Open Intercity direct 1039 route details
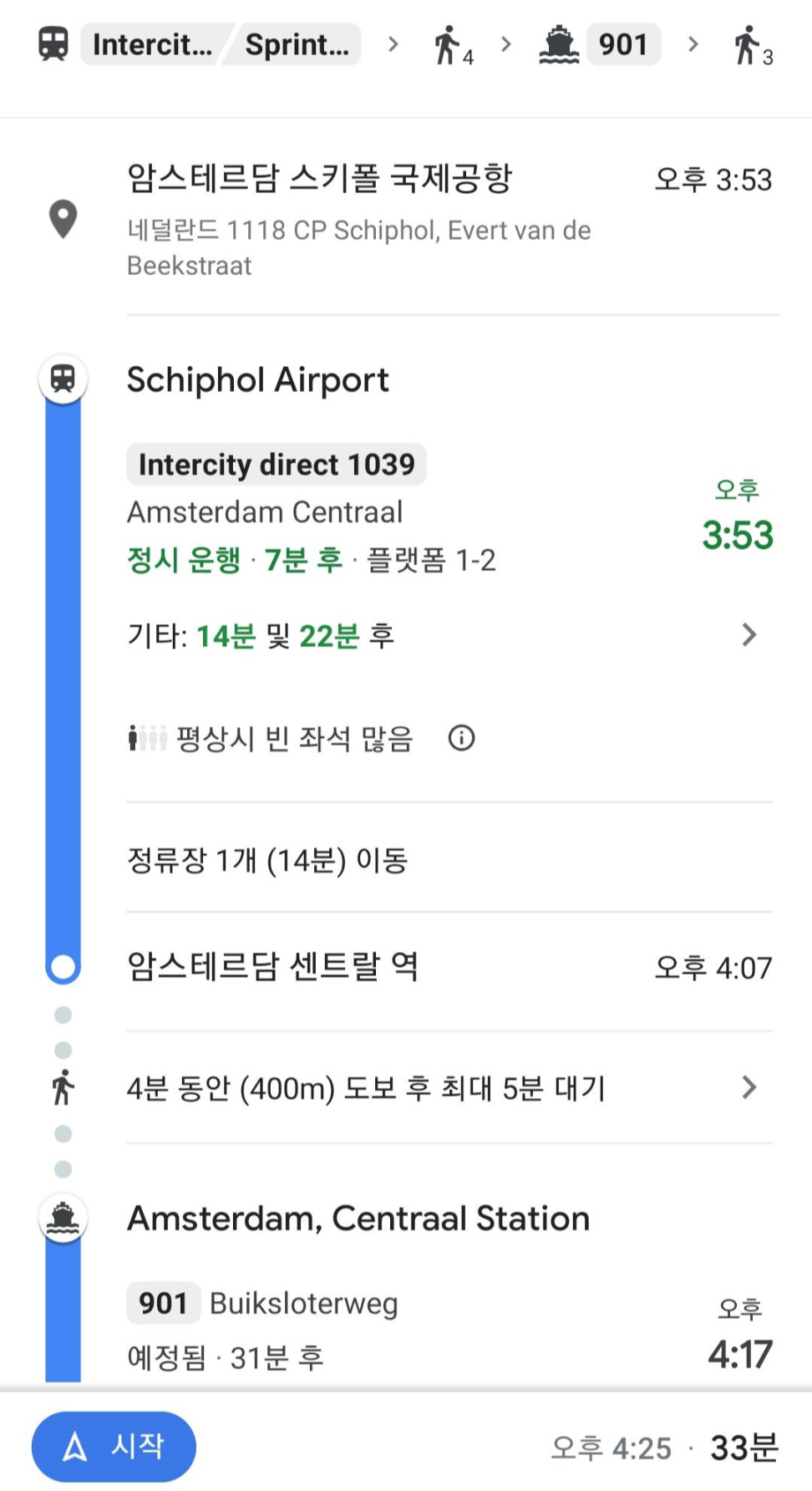812x1491 pixels. pyautogui.click(x=277, y=465)
